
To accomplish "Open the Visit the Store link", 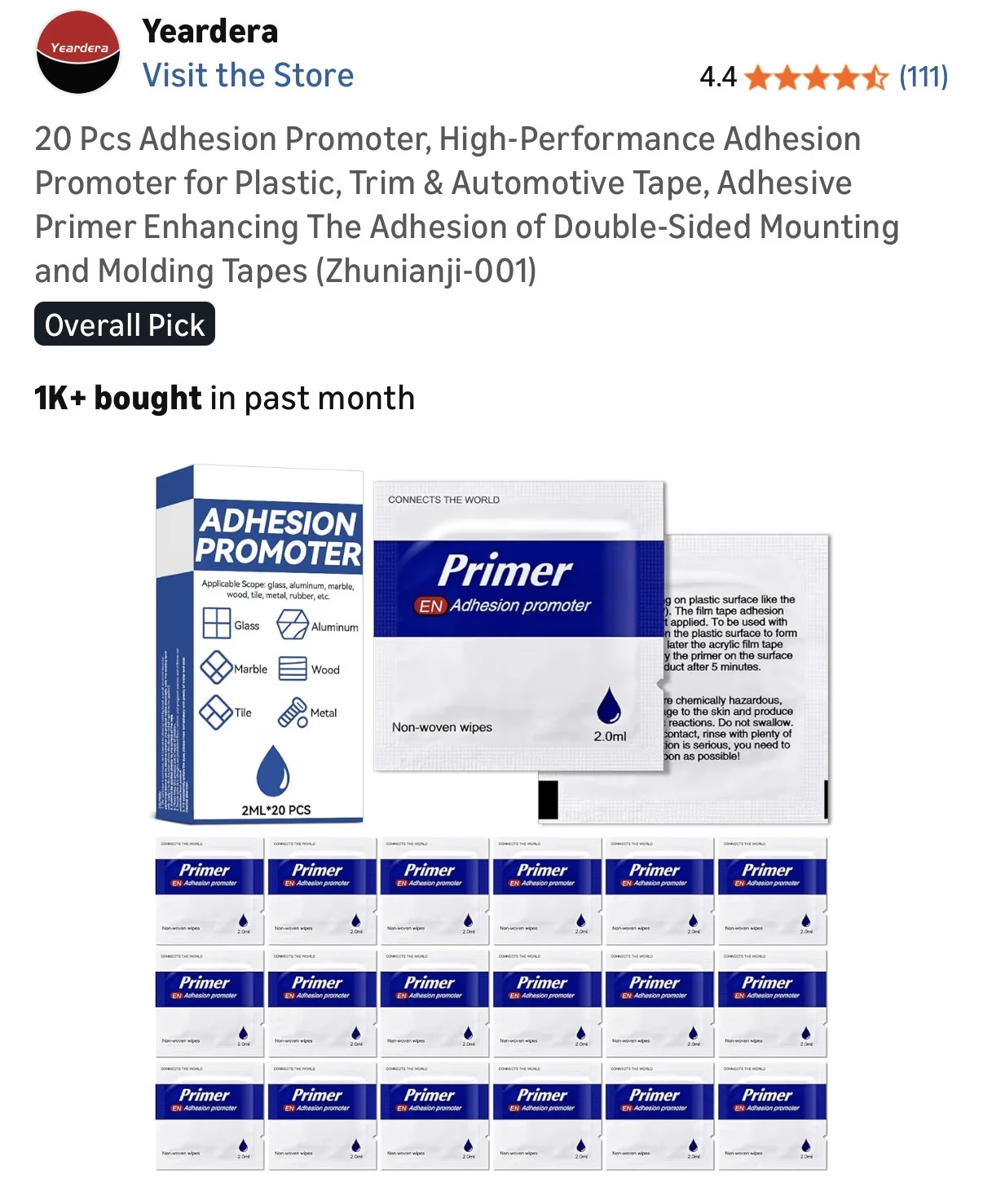I will click(x=248, y=76).
